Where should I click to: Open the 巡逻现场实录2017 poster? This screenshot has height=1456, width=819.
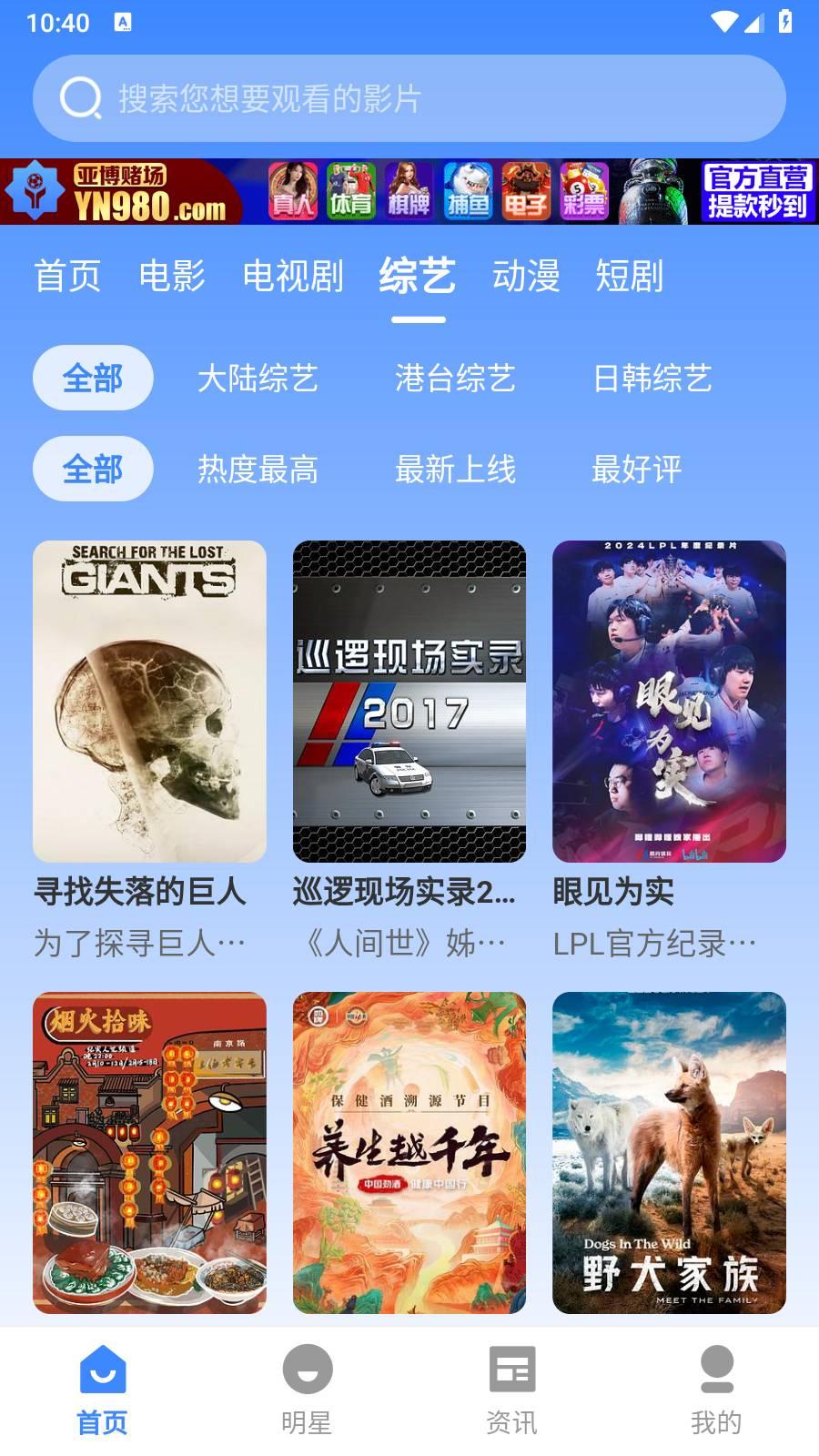(x=409, y=701)
